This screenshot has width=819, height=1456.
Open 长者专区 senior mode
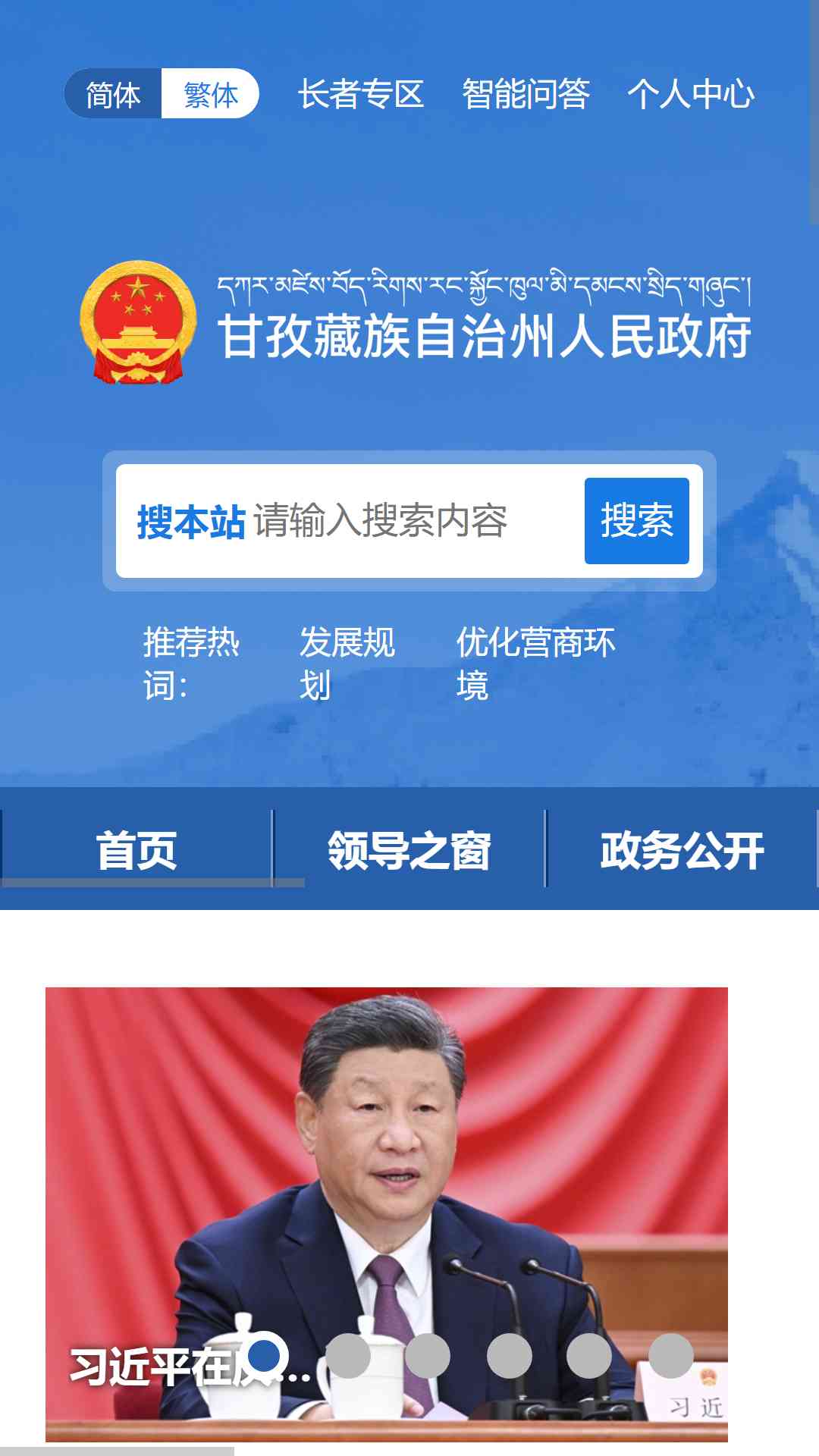pos(360,94)
